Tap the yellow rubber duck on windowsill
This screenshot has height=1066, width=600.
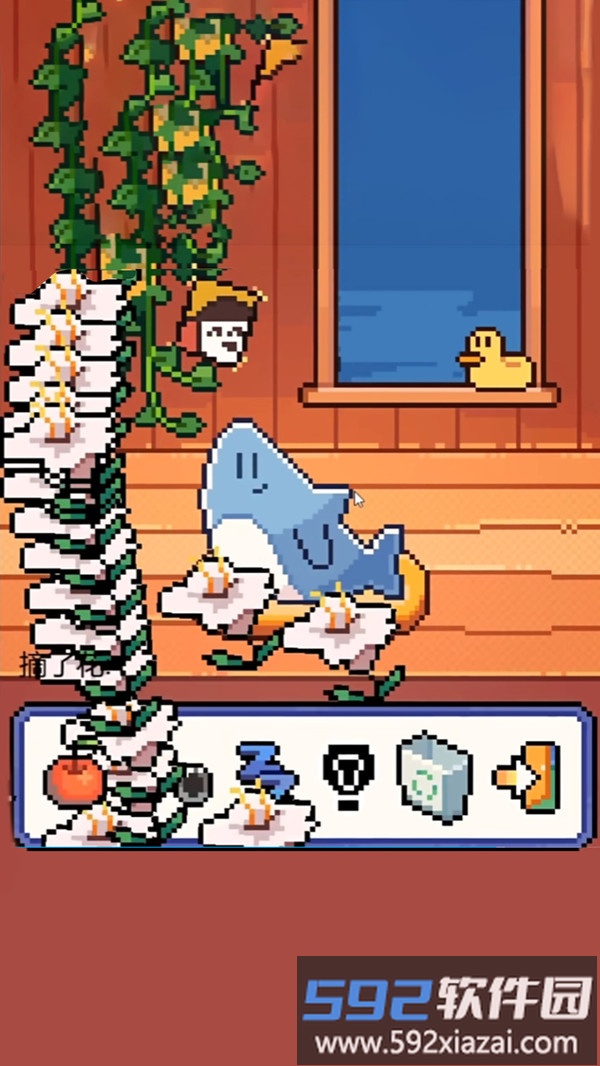495,360
